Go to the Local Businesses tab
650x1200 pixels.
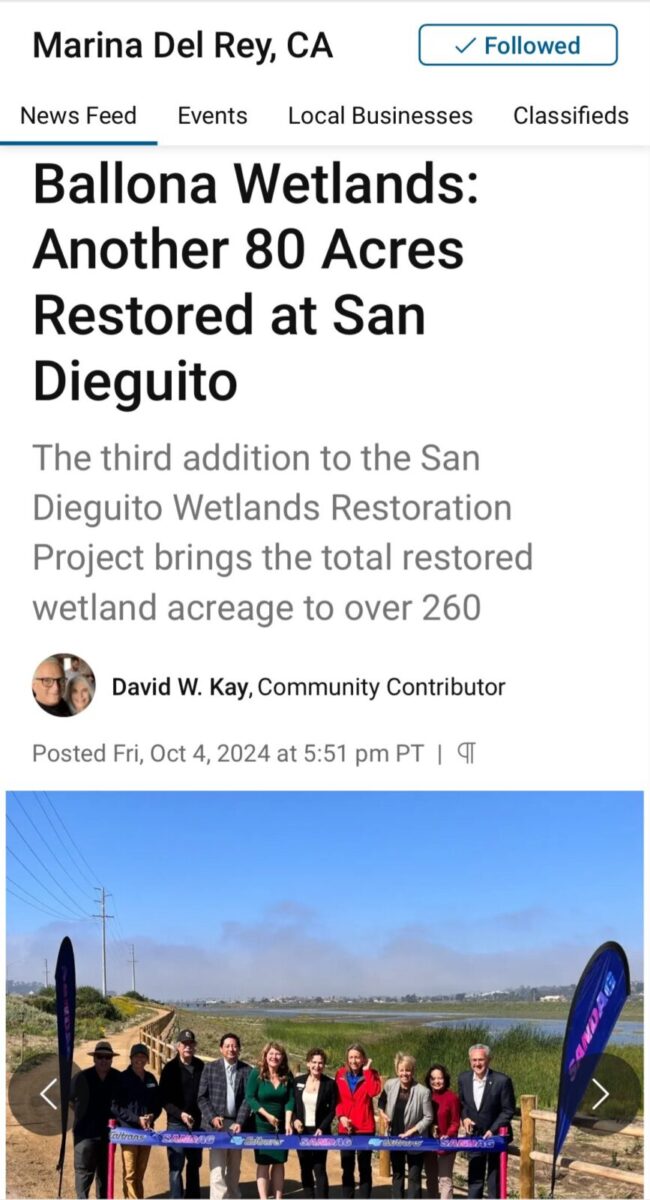point(380,116)
